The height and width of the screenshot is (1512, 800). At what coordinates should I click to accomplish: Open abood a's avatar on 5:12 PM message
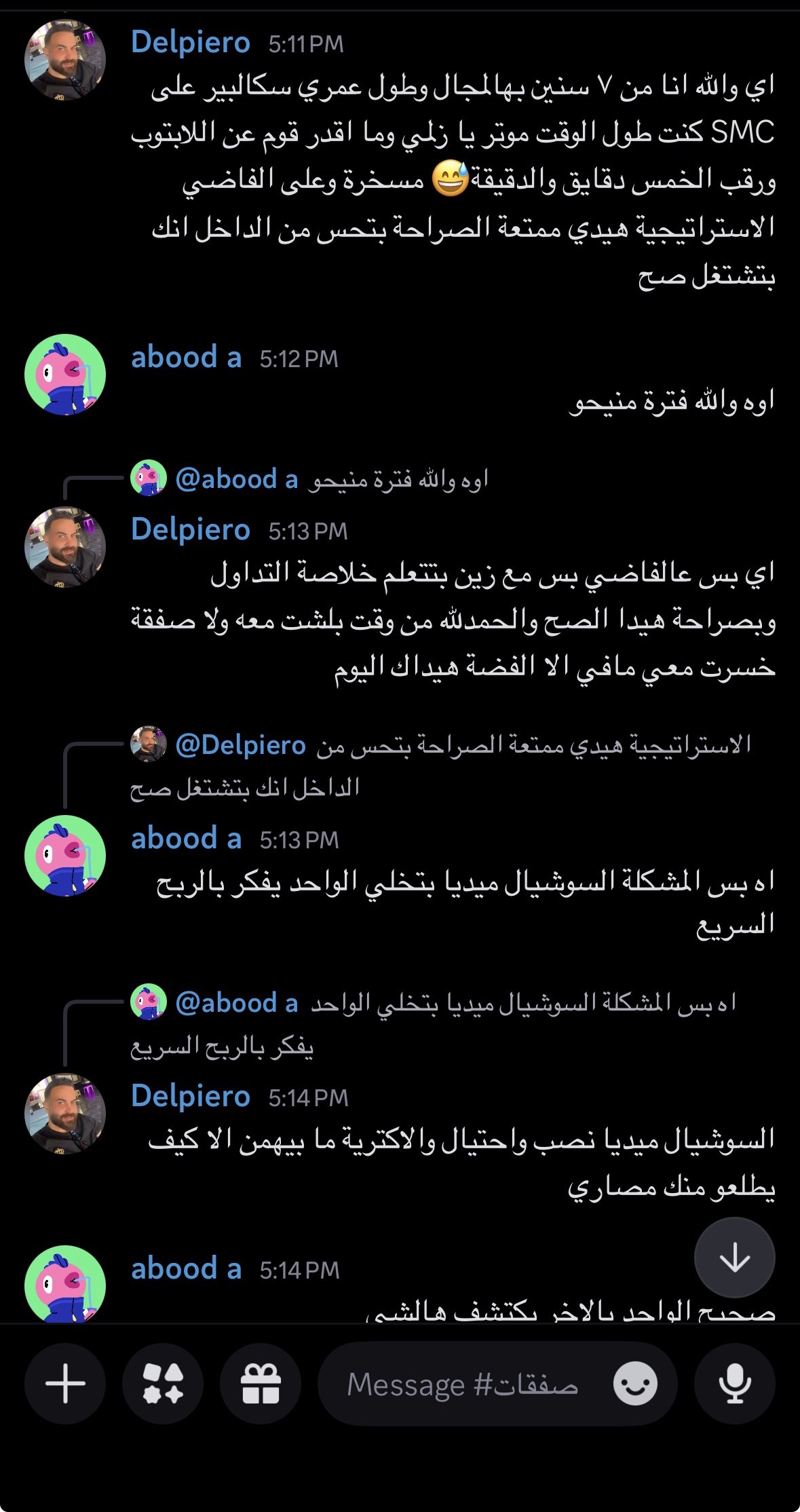point(65,374)
